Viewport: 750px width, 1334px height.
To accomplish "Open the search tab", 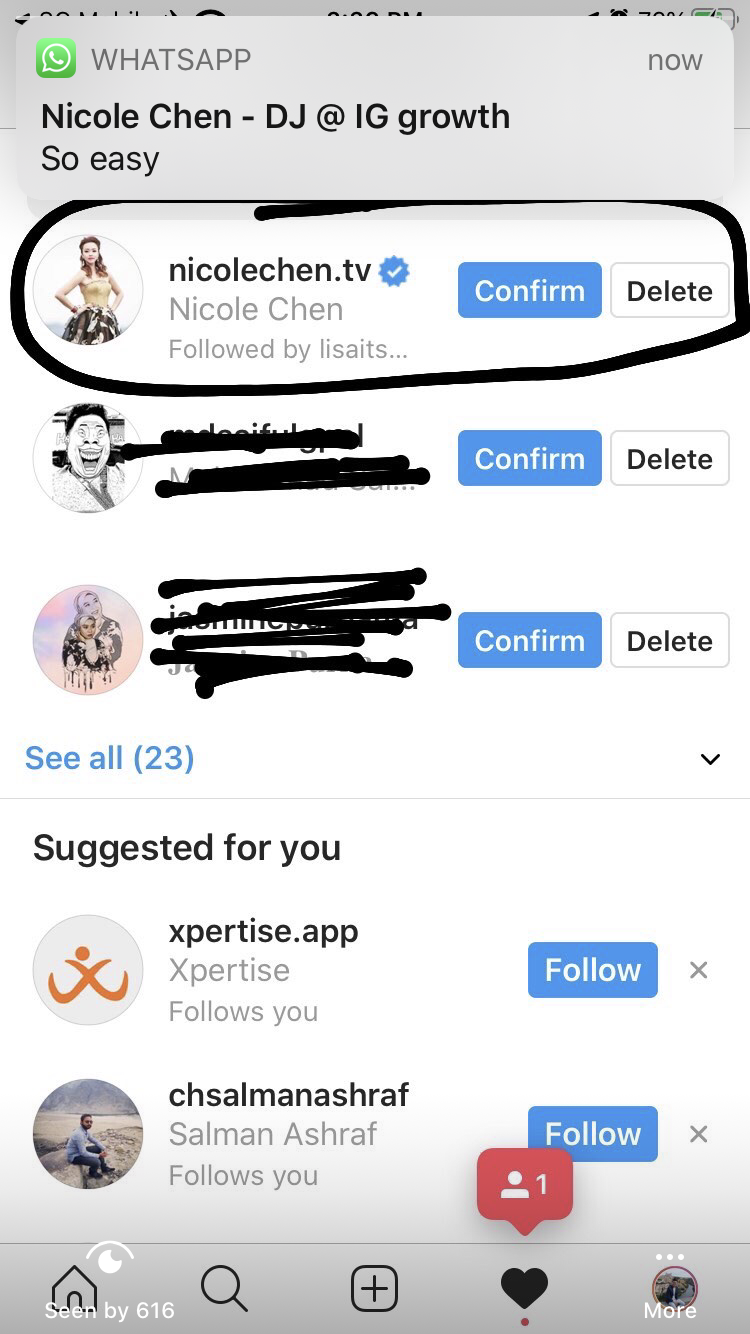I will 224,1288.
